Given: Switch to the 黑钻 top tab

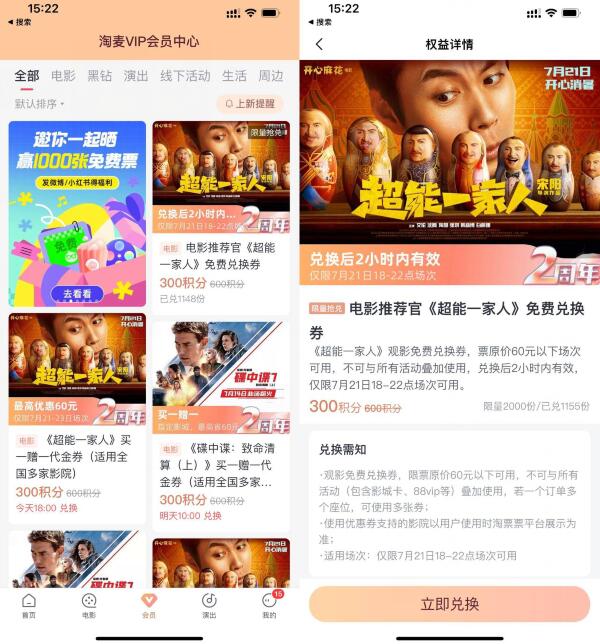Looking at the screenshot, I should click(100, 76).
